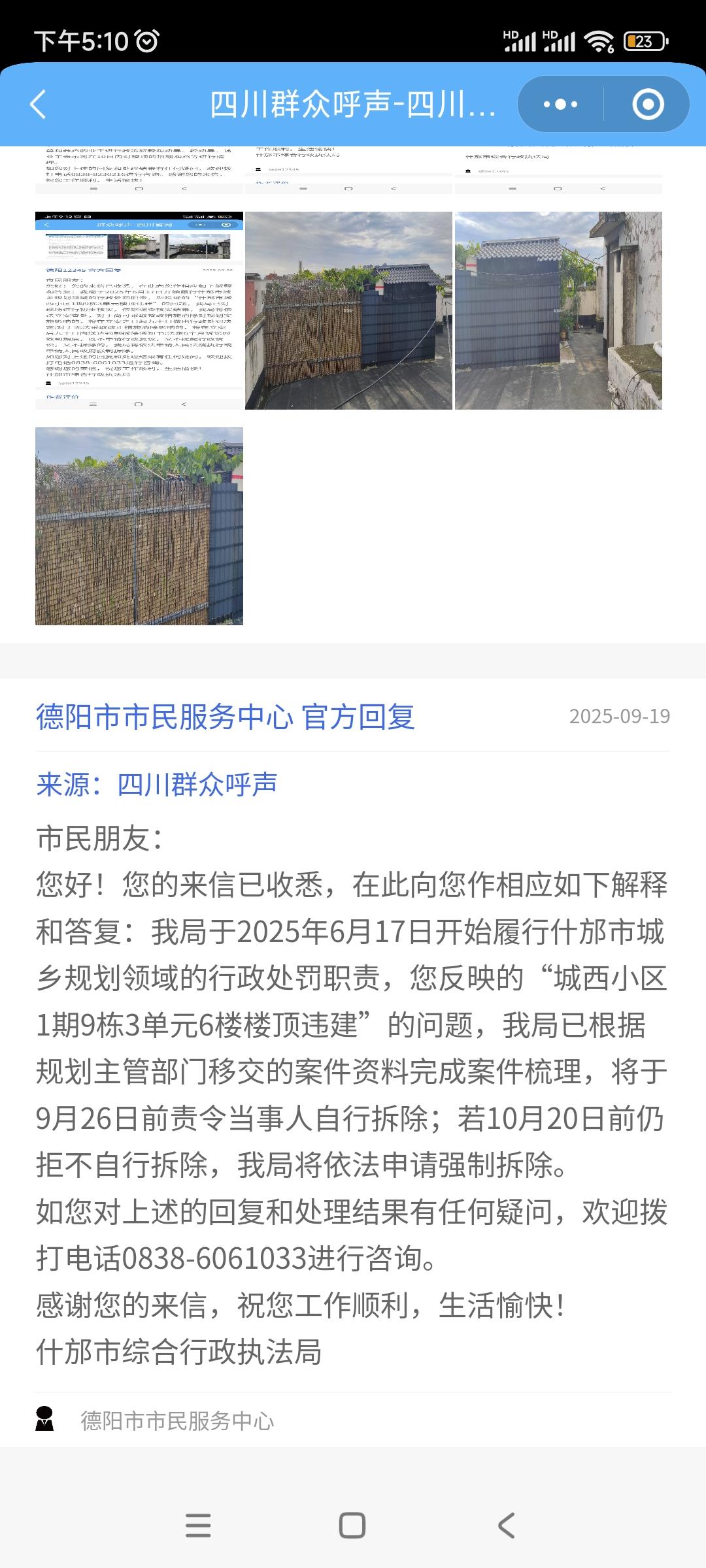View the rooftop bamboo fence and shed photo
Screen dimensions: 706x1568
[348, 310]
